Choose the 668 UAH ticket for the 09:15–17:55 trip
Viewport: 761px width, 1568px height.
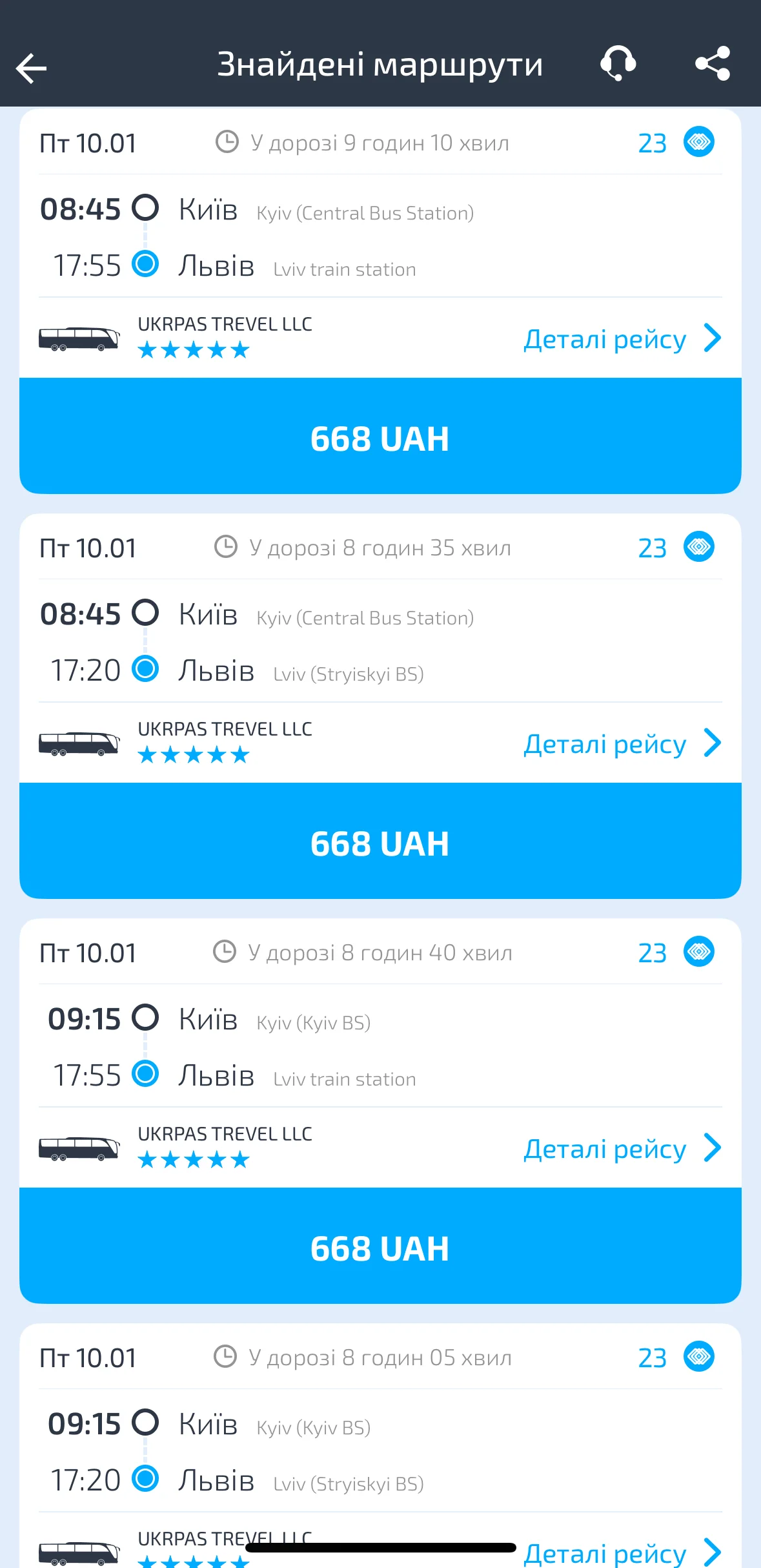coord(380,1247)
